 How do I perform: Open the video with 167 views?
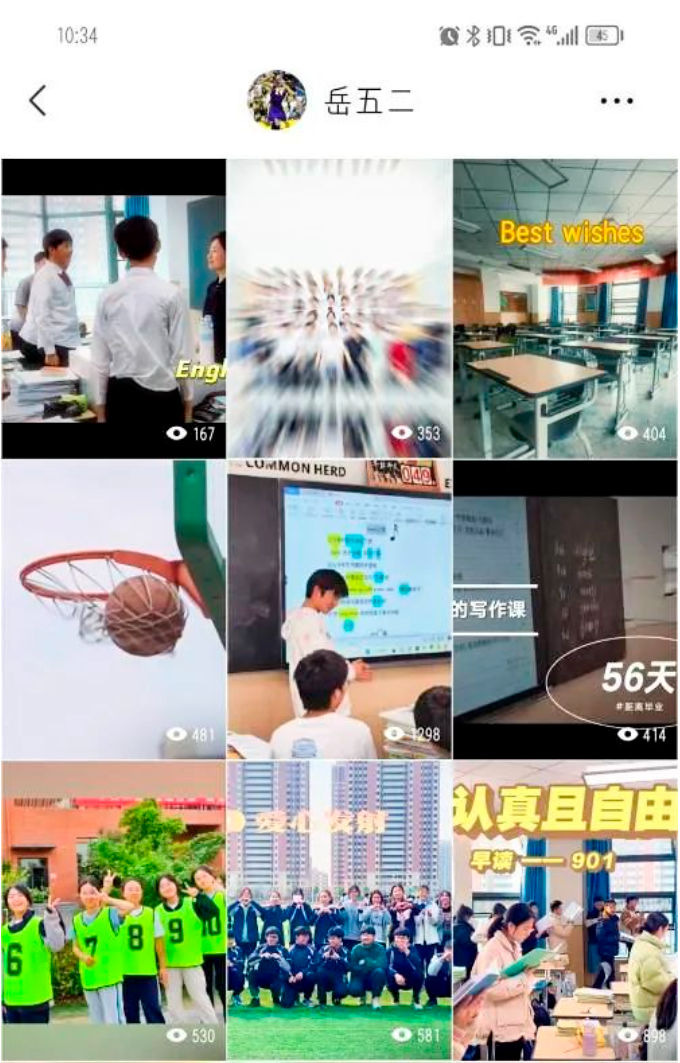pyautogui.click(x=113, y=308)
